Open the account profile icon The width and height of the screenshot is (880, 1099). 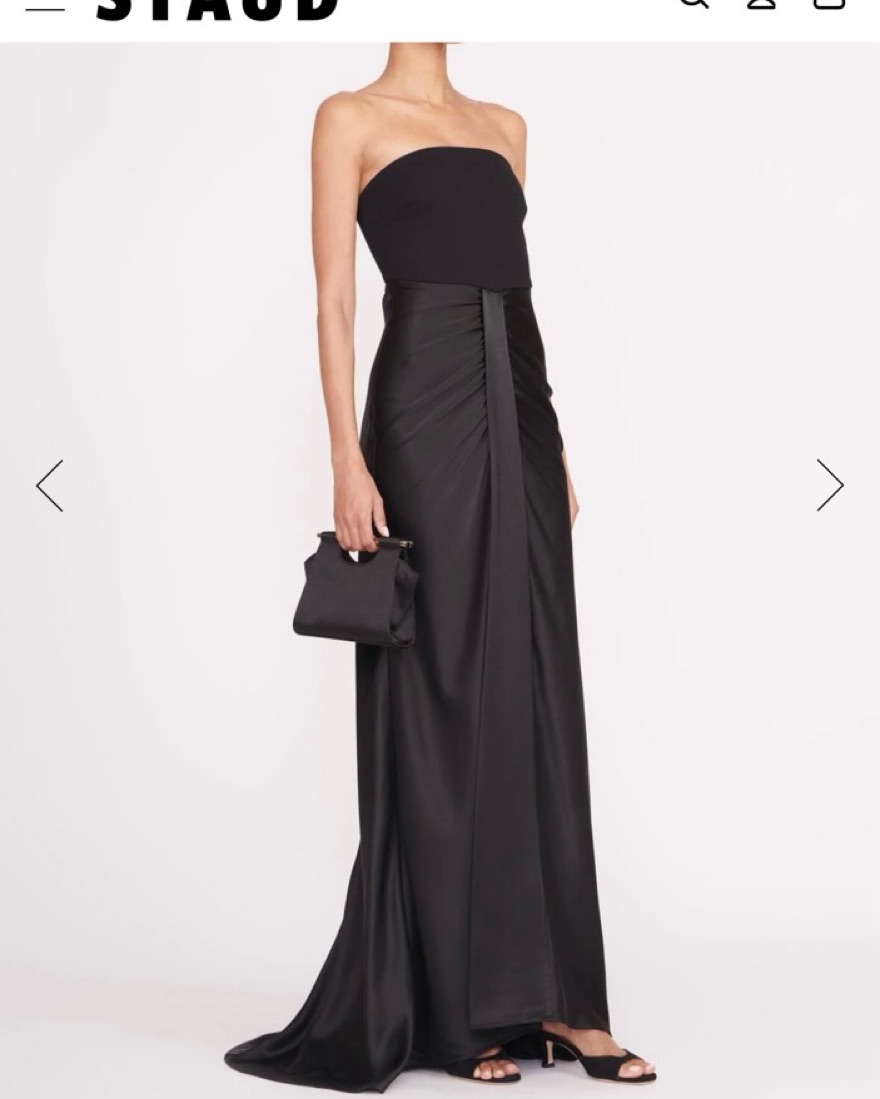click(761, 4)
